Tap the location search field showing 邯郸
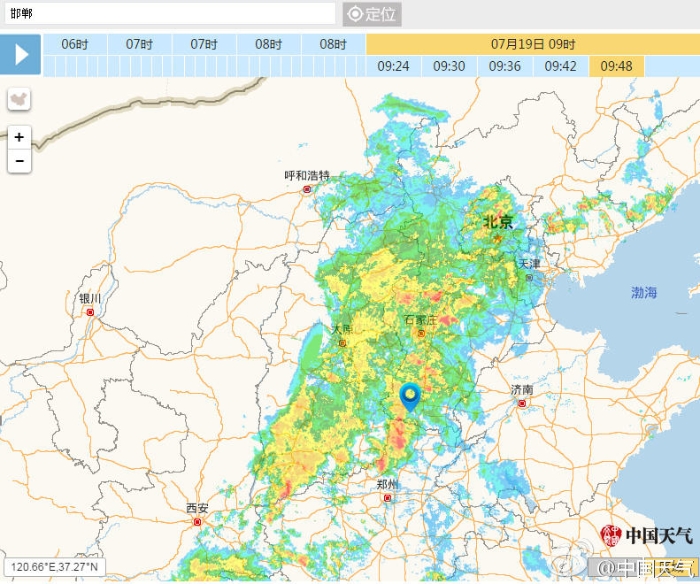700x584 pixels. point(168,14)
